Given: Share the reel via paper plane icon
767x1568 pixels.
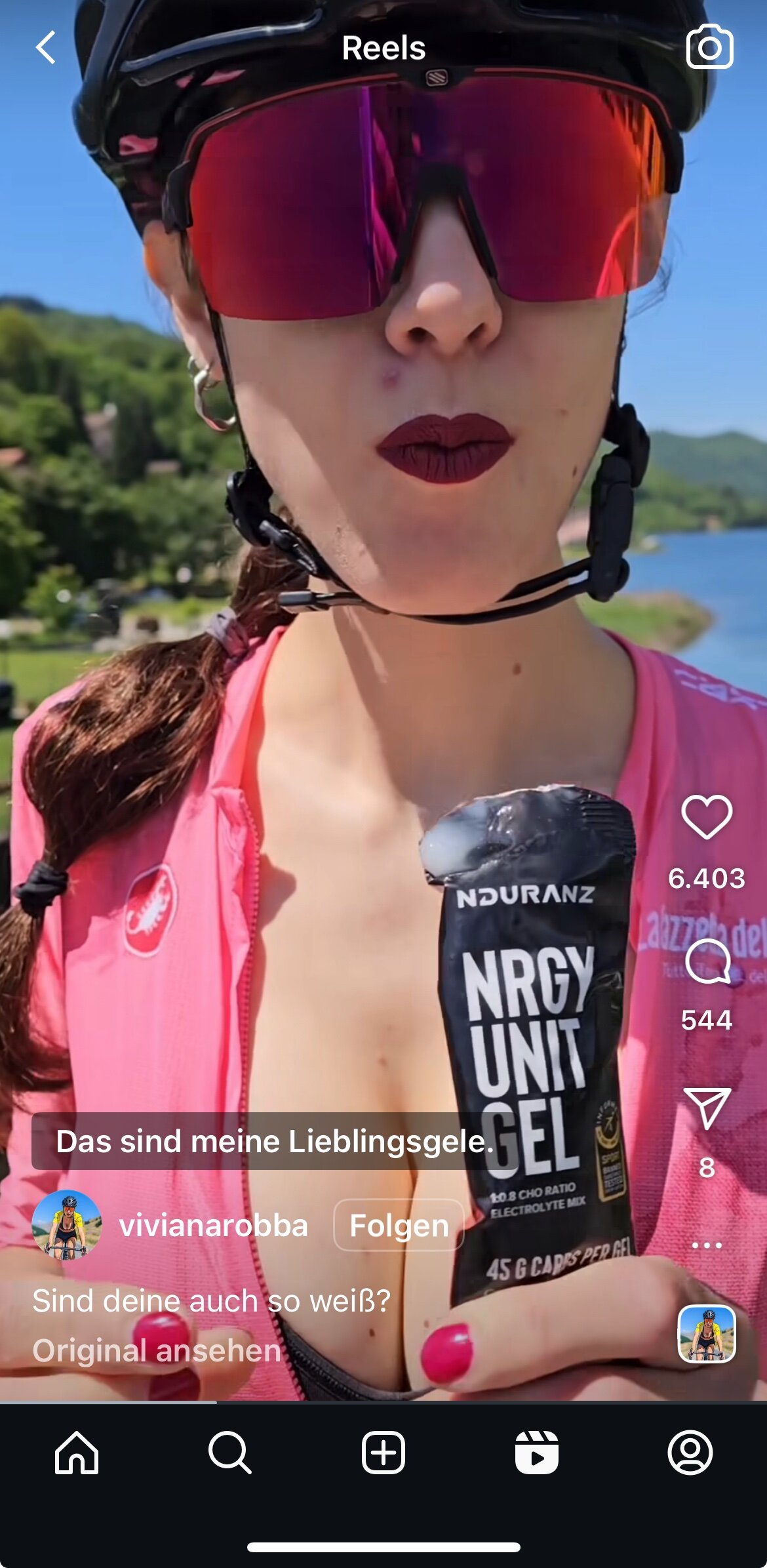Looking at the screenshot, I should pos(707,1108).
